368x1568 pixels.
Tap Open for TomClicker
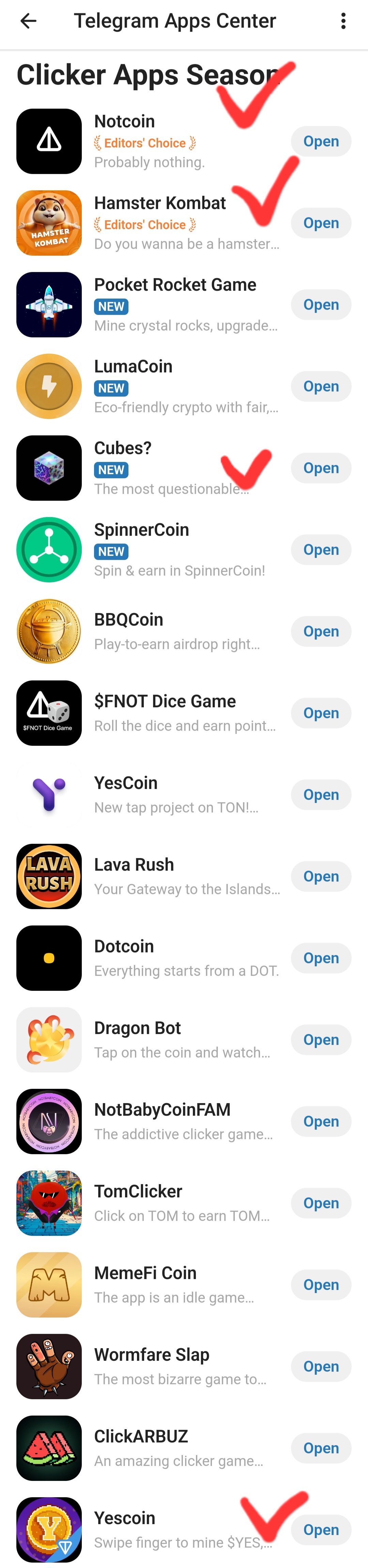[x=321, y=1203]
